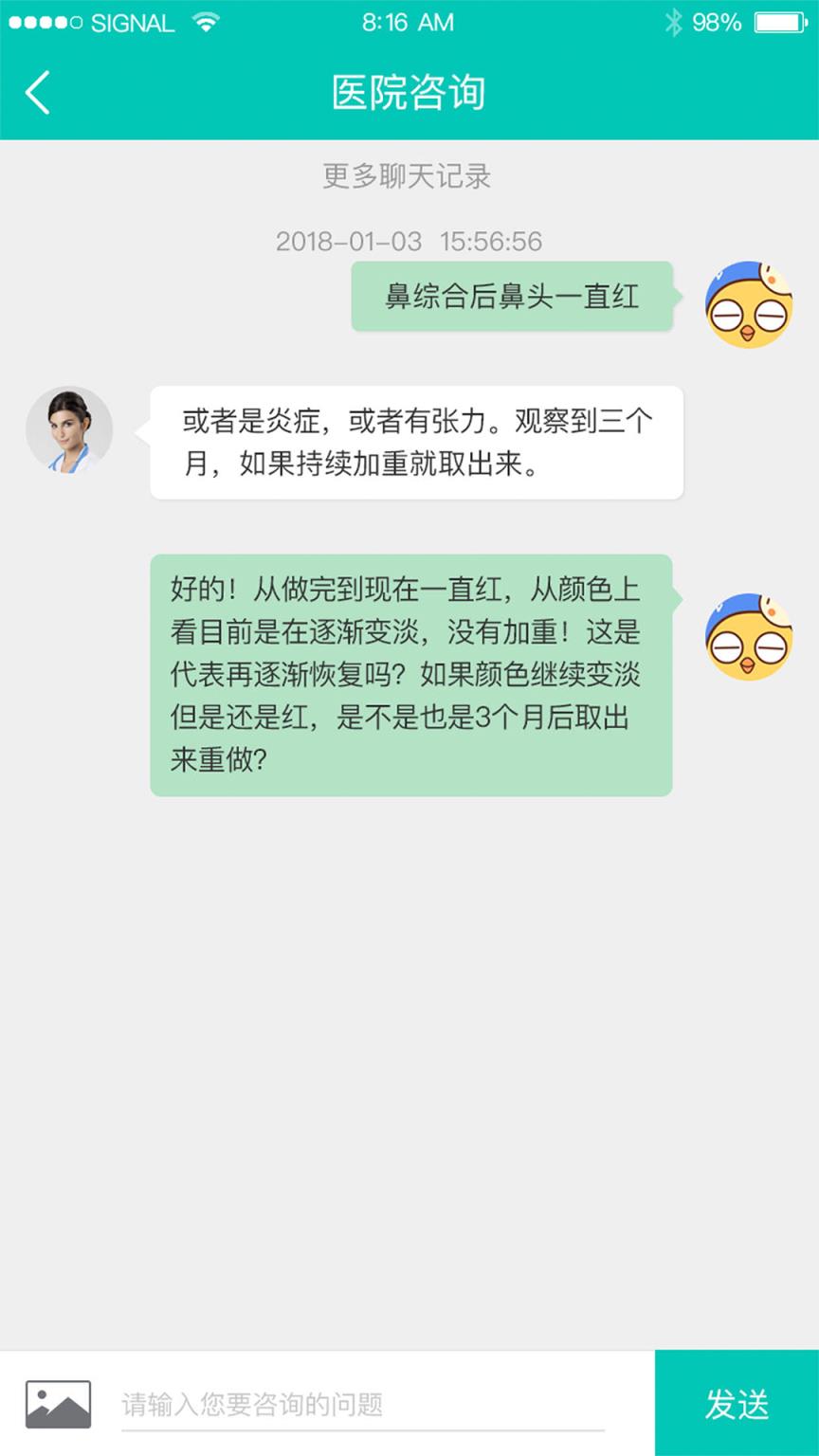Screen dimensions: 819x1456
Task: Click the doctor's profile avatar
Action: pos(68,428)
